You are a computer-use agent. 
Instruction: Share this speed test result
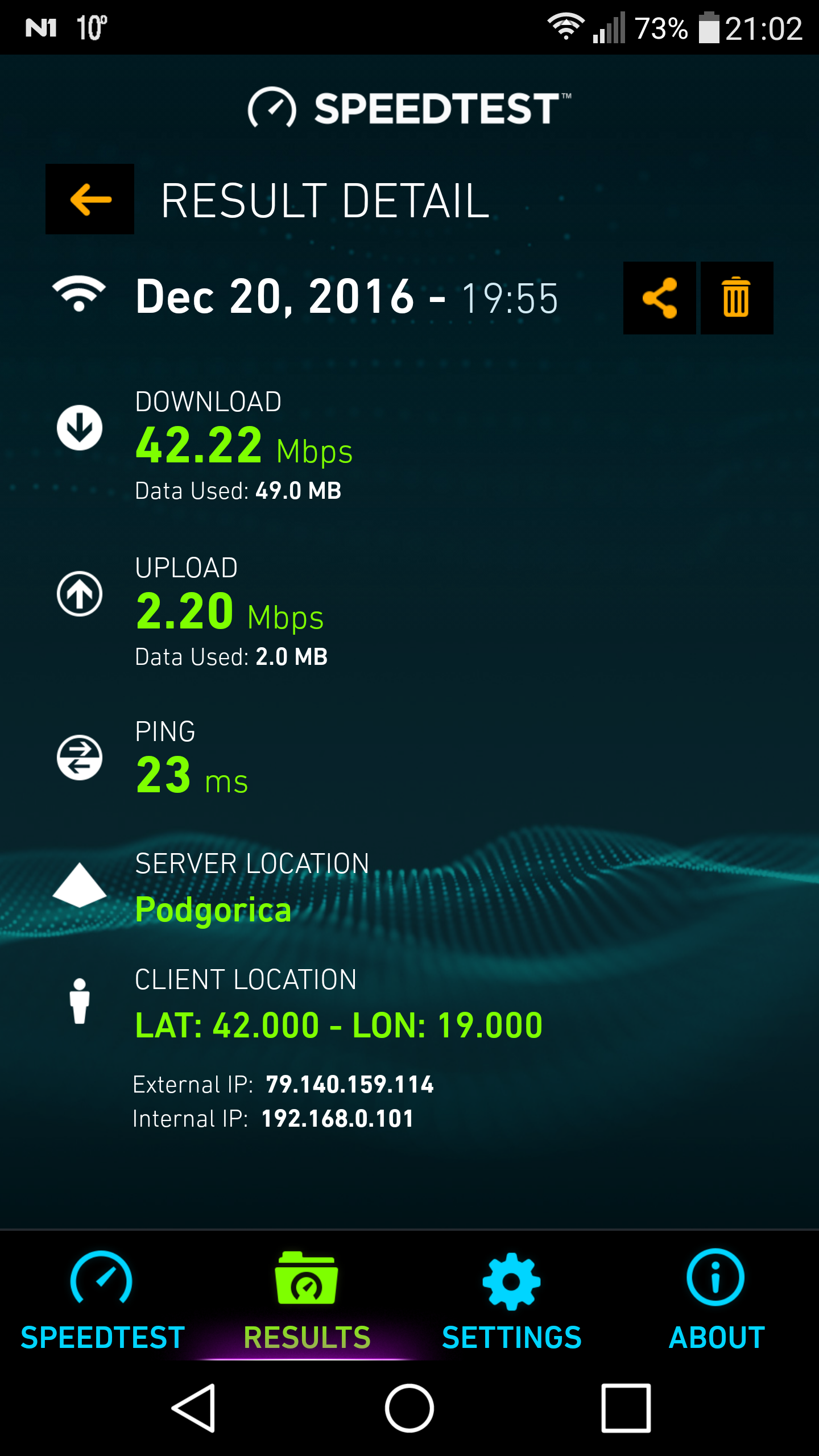click(659, 297)
